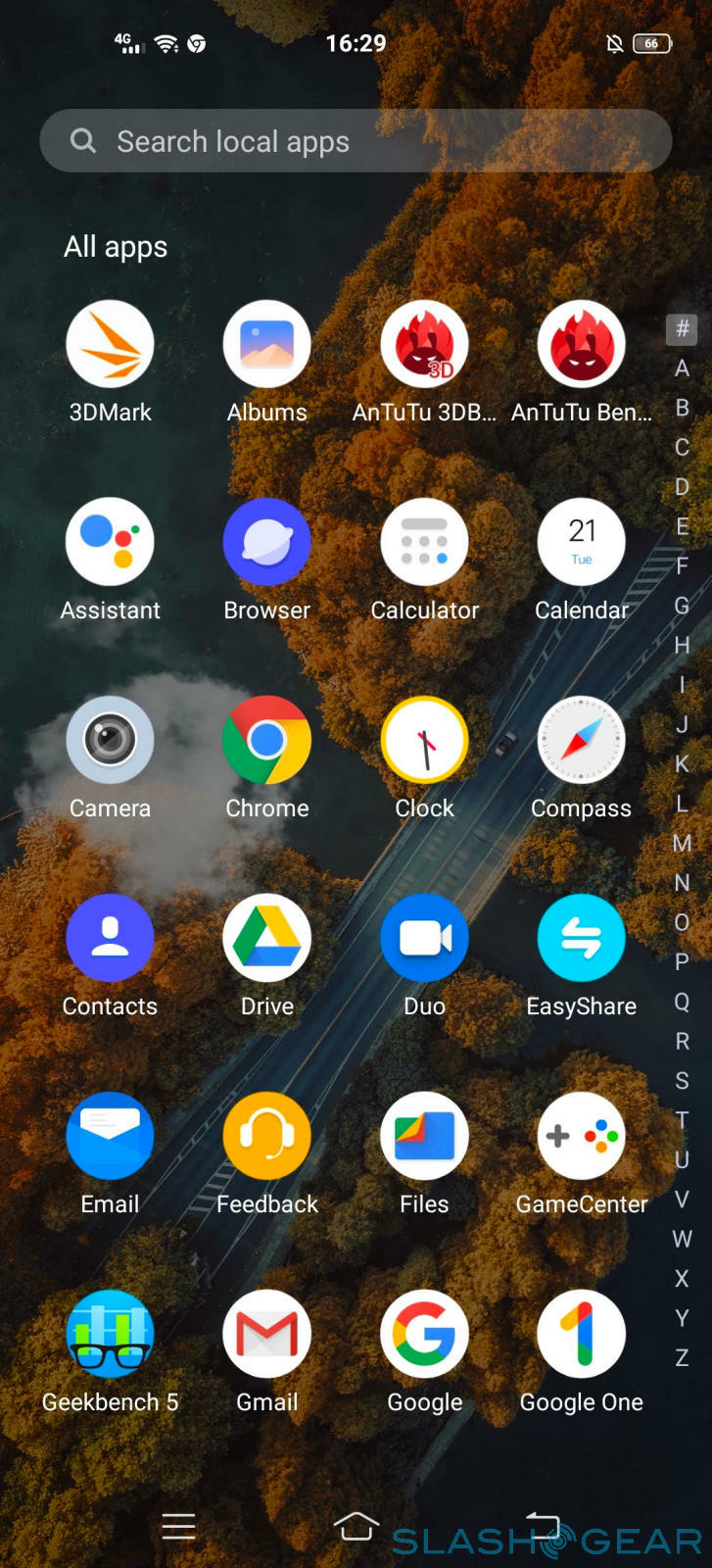Open the Browser app

point(266,543)
